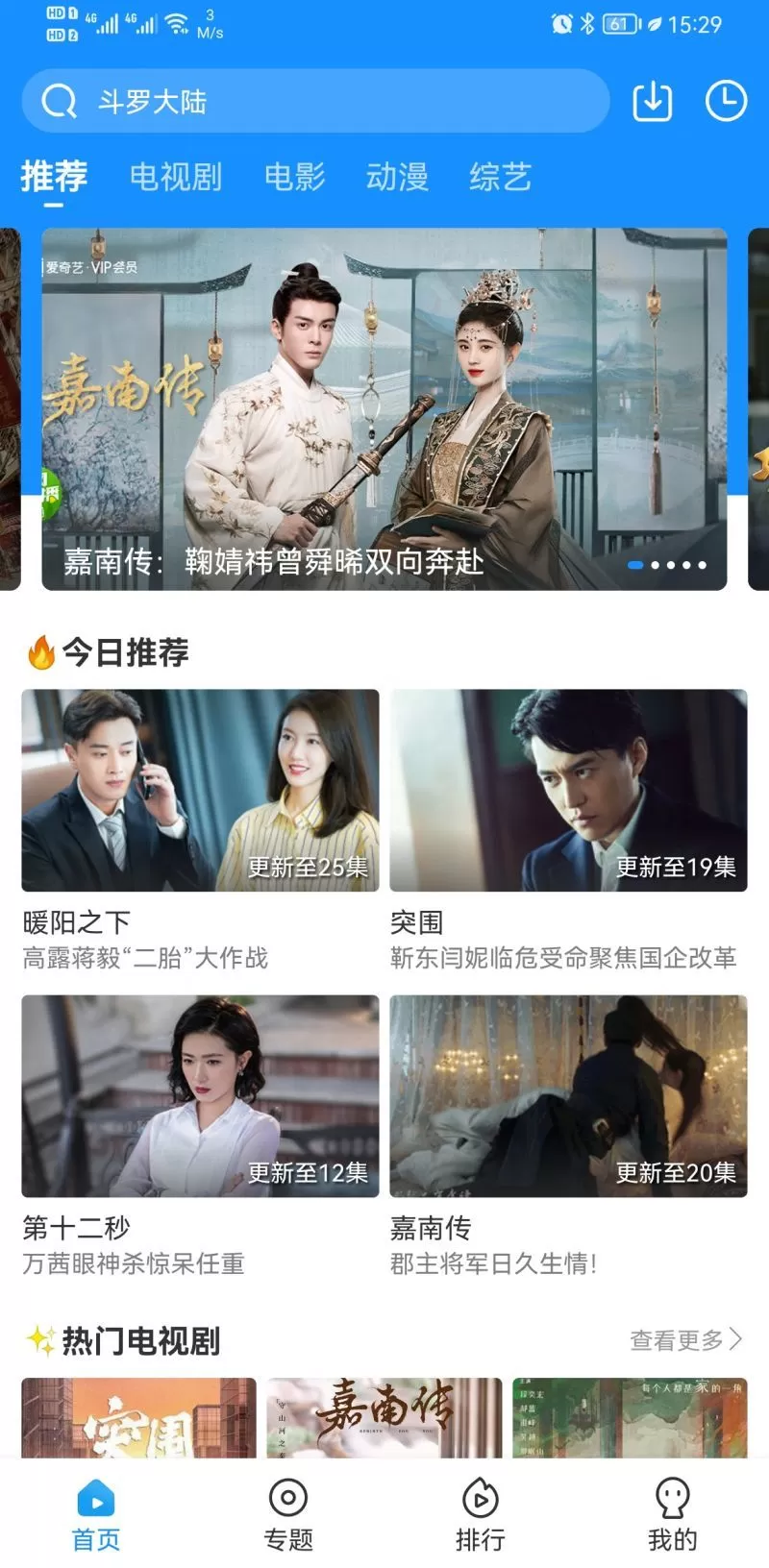Screen dimensions: 769x1568
Task: Open watch history clock icon
Action: 726,101
